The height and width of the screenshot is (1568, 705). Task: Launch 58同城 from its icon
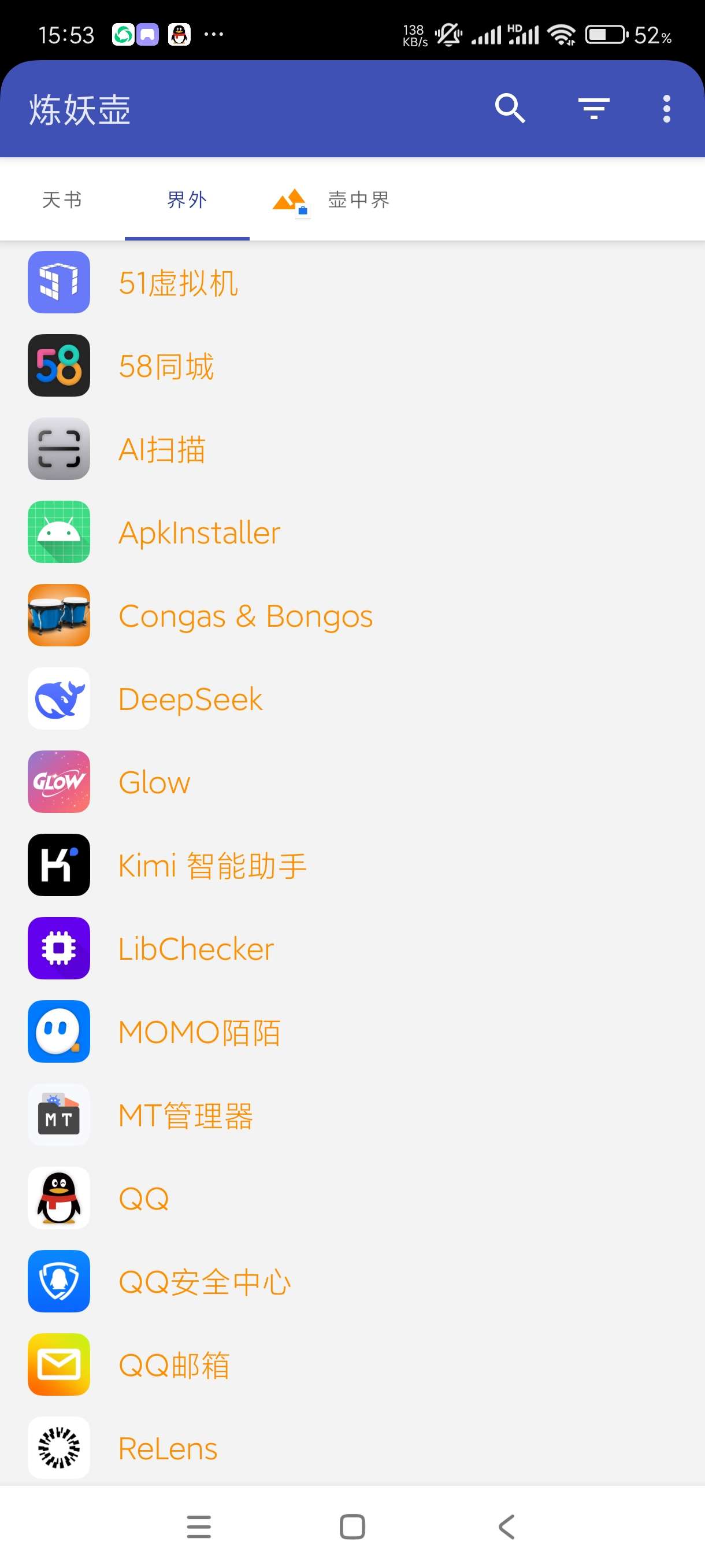(58, 365)
